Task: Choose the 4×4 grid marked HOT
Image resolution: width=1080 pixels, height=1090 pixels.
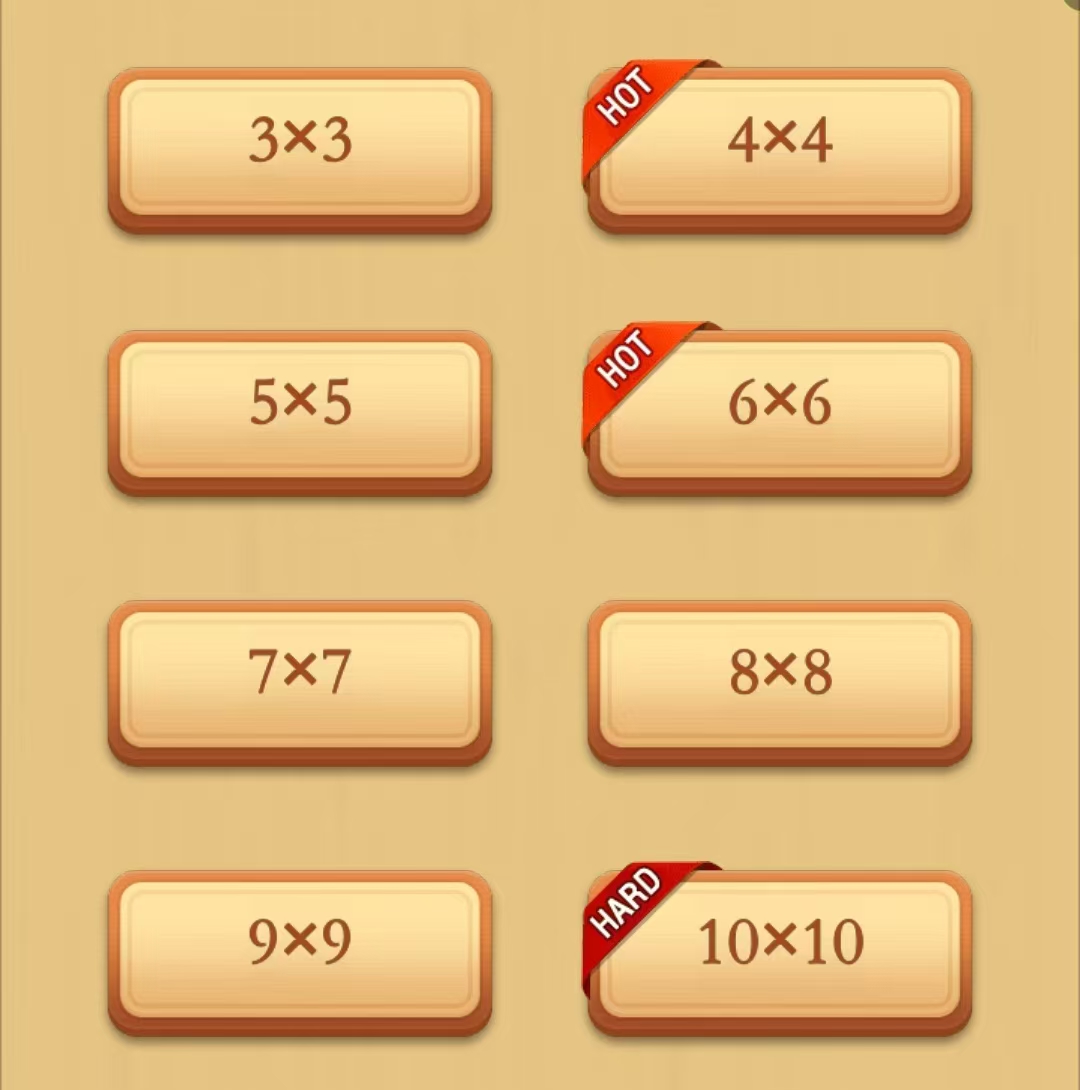Action: (780, 145)
